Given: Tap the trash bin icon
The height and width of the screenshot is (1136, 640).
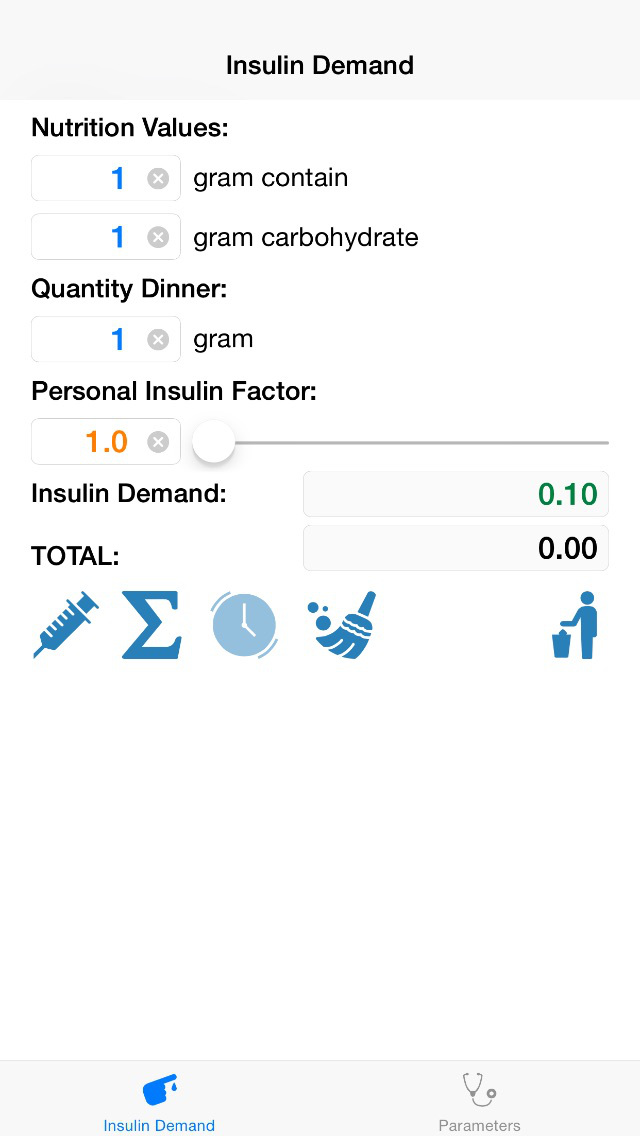Looking at the screenshot, I should 575,625.
